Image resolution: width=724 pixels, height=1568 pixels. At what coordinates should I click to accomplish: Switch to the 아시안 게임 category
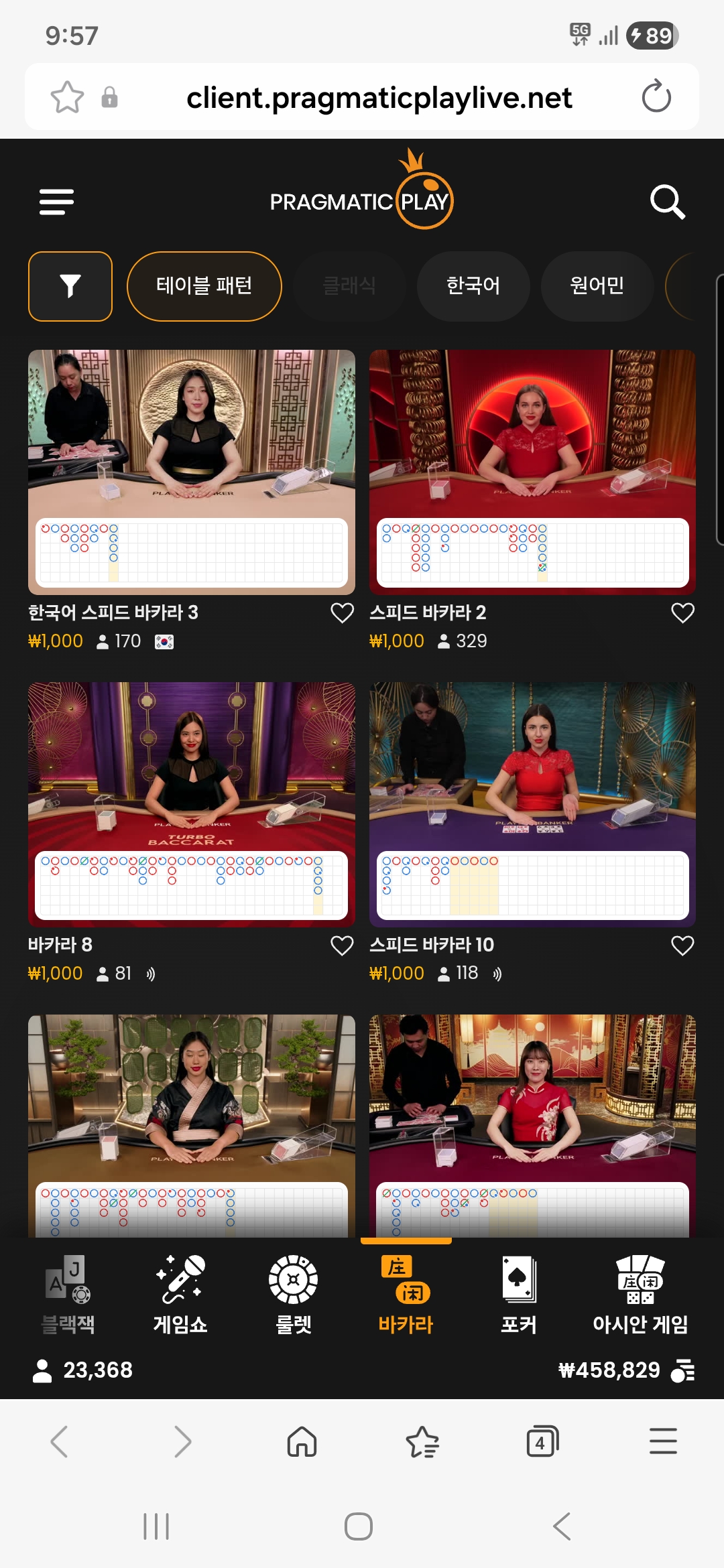pyautogui.click(x=640, y=1295)
